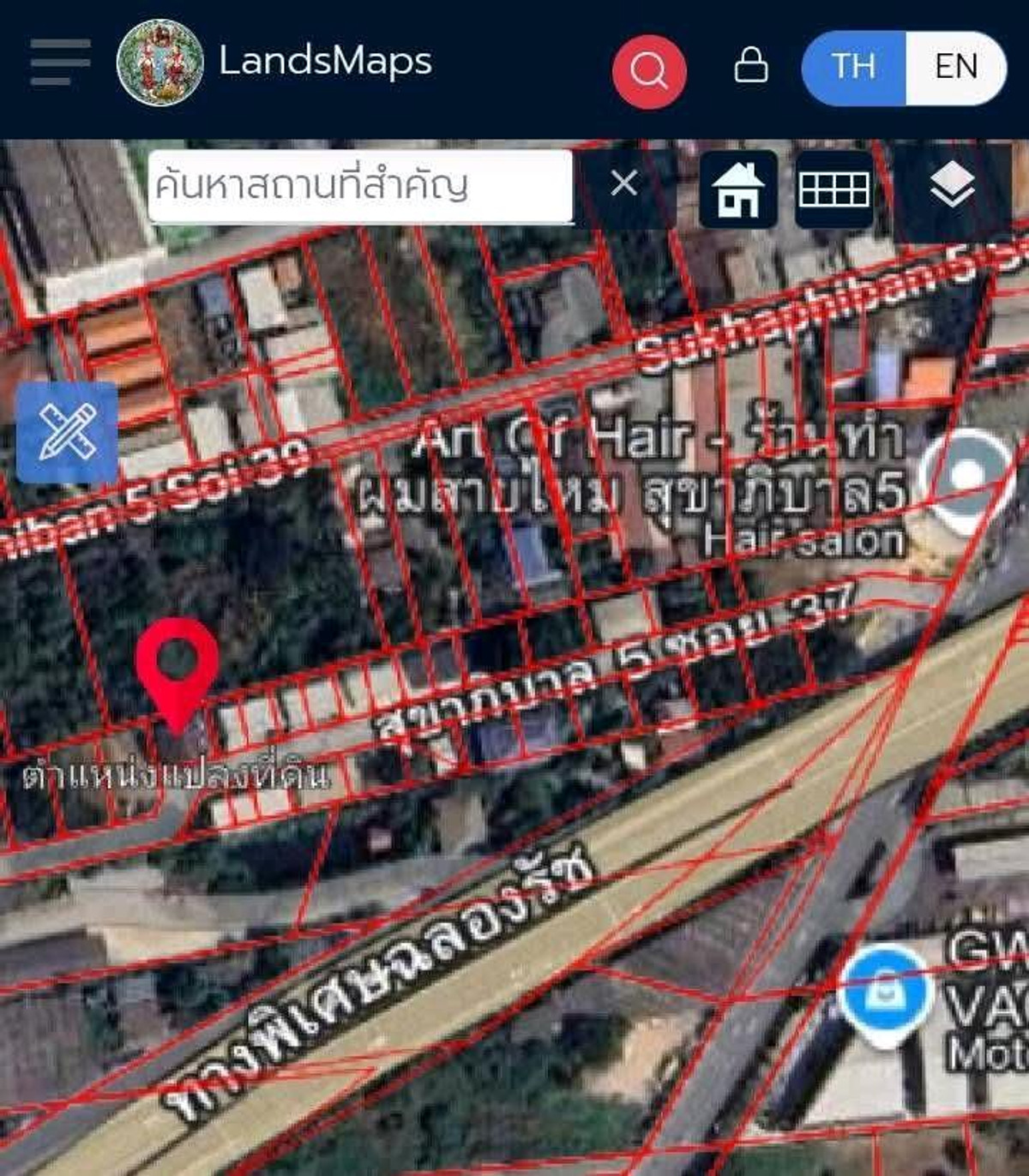The height and width of the screenshot is (1176, 1029).
Task: Open the lock icon
Action: click(x=751, y=65)
